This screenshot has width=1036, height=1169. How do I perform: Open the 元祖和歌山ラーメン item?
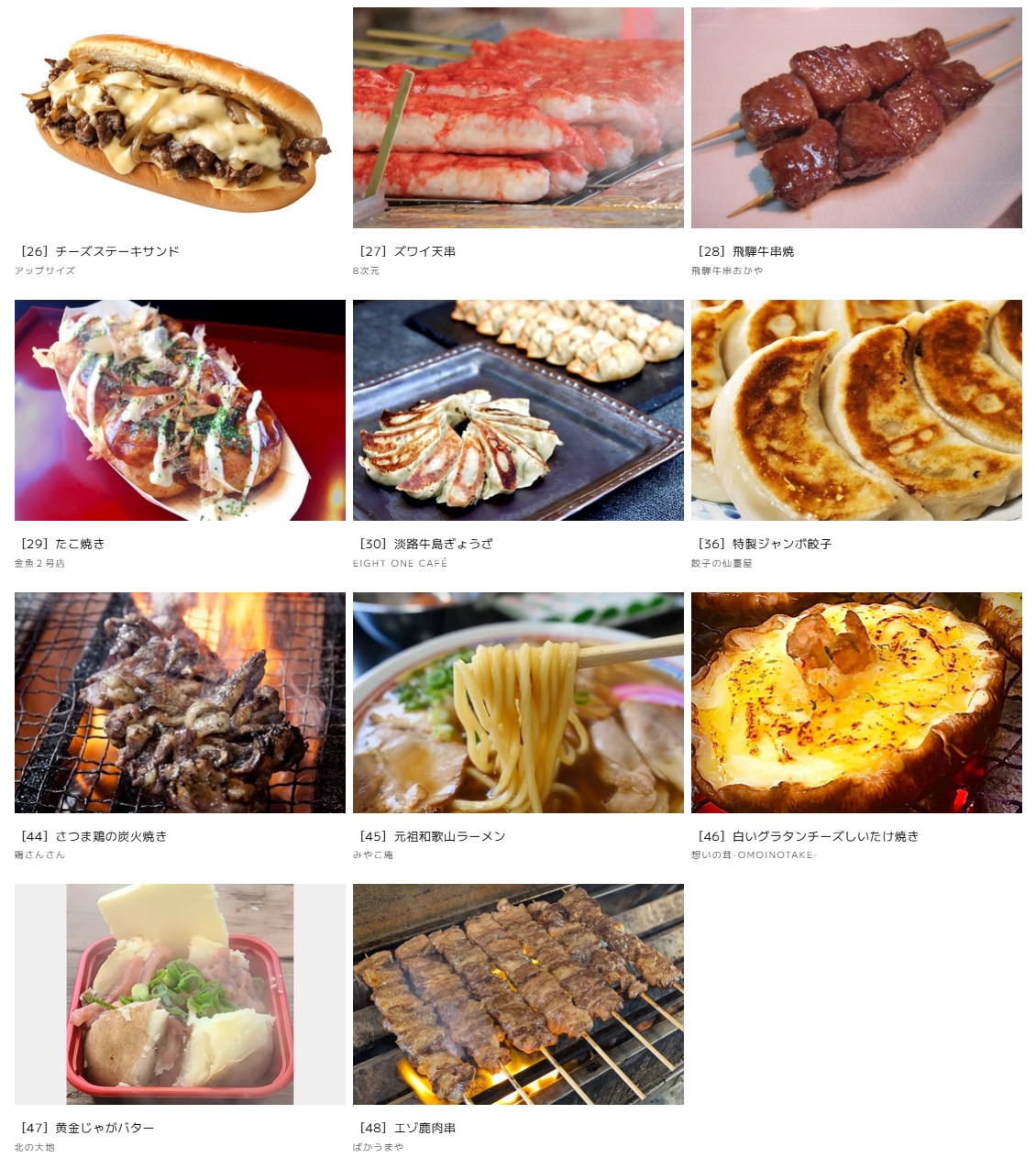[518, 703]
